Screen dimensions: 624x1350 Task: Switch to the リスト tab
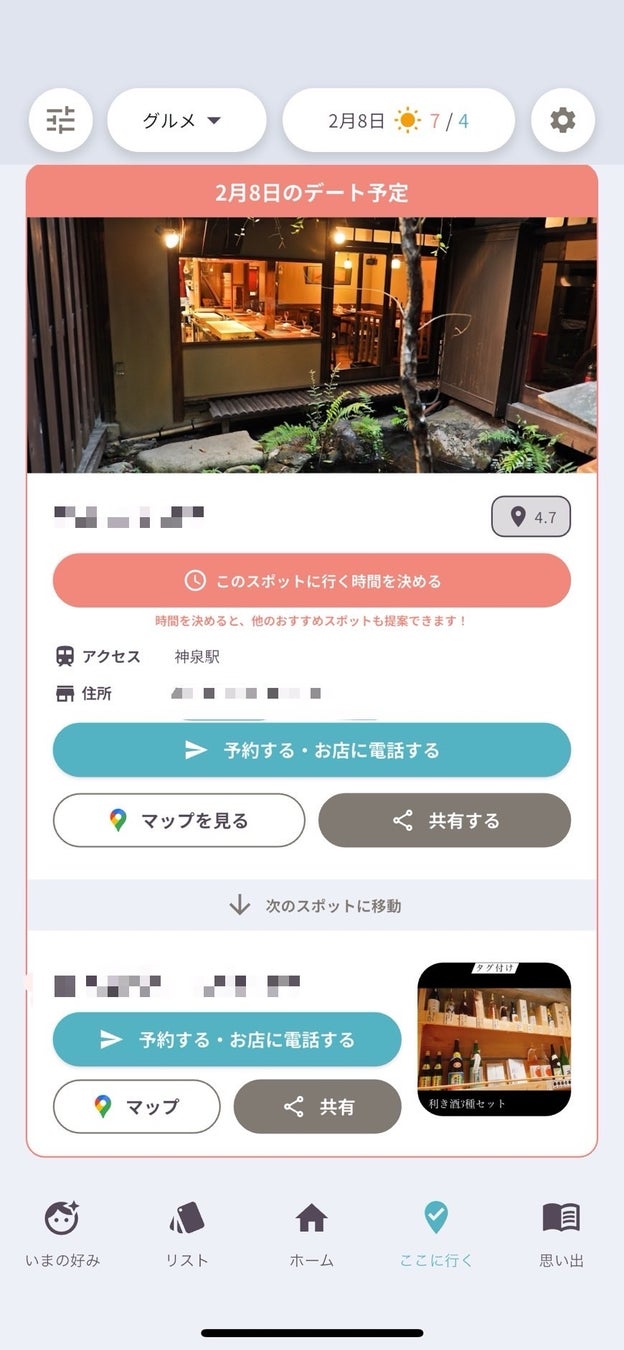pyautogui.click(x=187, y=1234)
